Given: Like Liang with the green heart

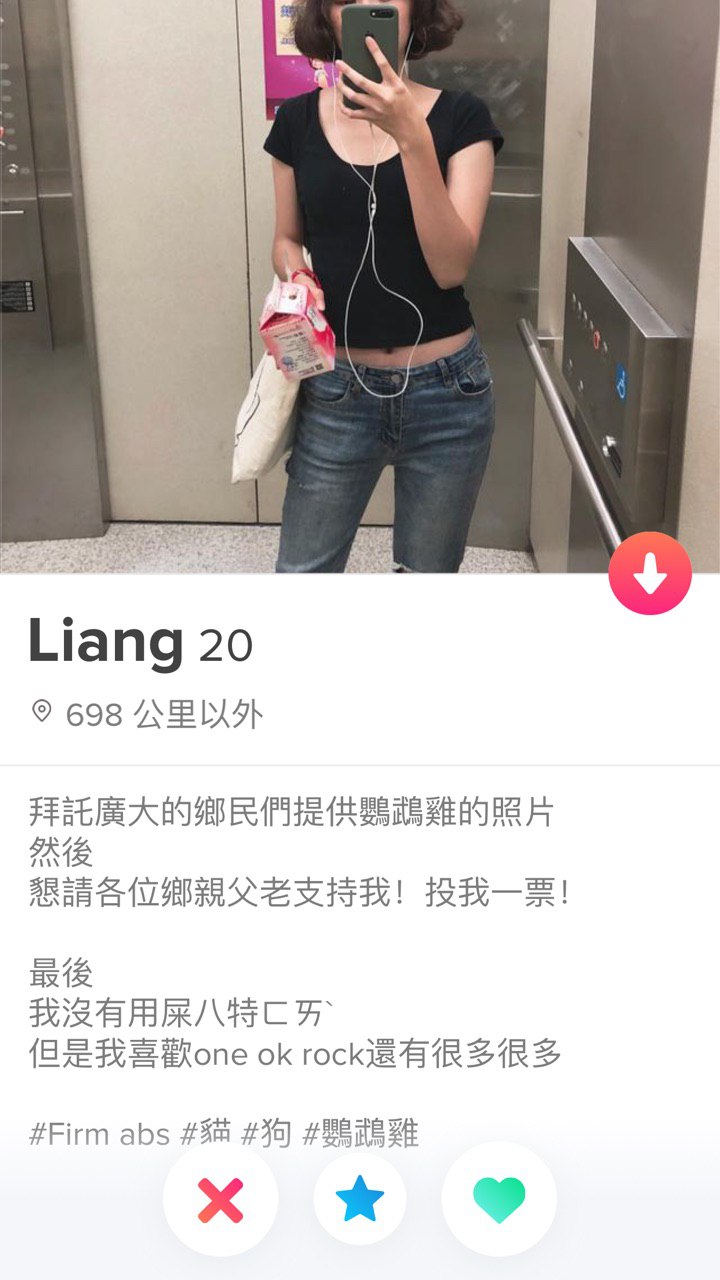Looking at the screenshot, I should 499,1199.
